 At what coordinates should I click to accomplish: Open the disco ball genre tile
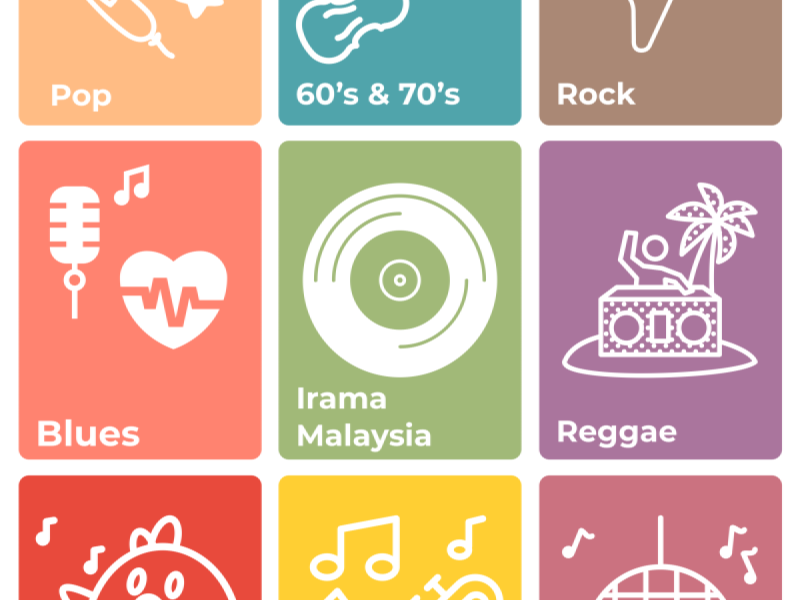pyautogui.click(x=660, y=540)
